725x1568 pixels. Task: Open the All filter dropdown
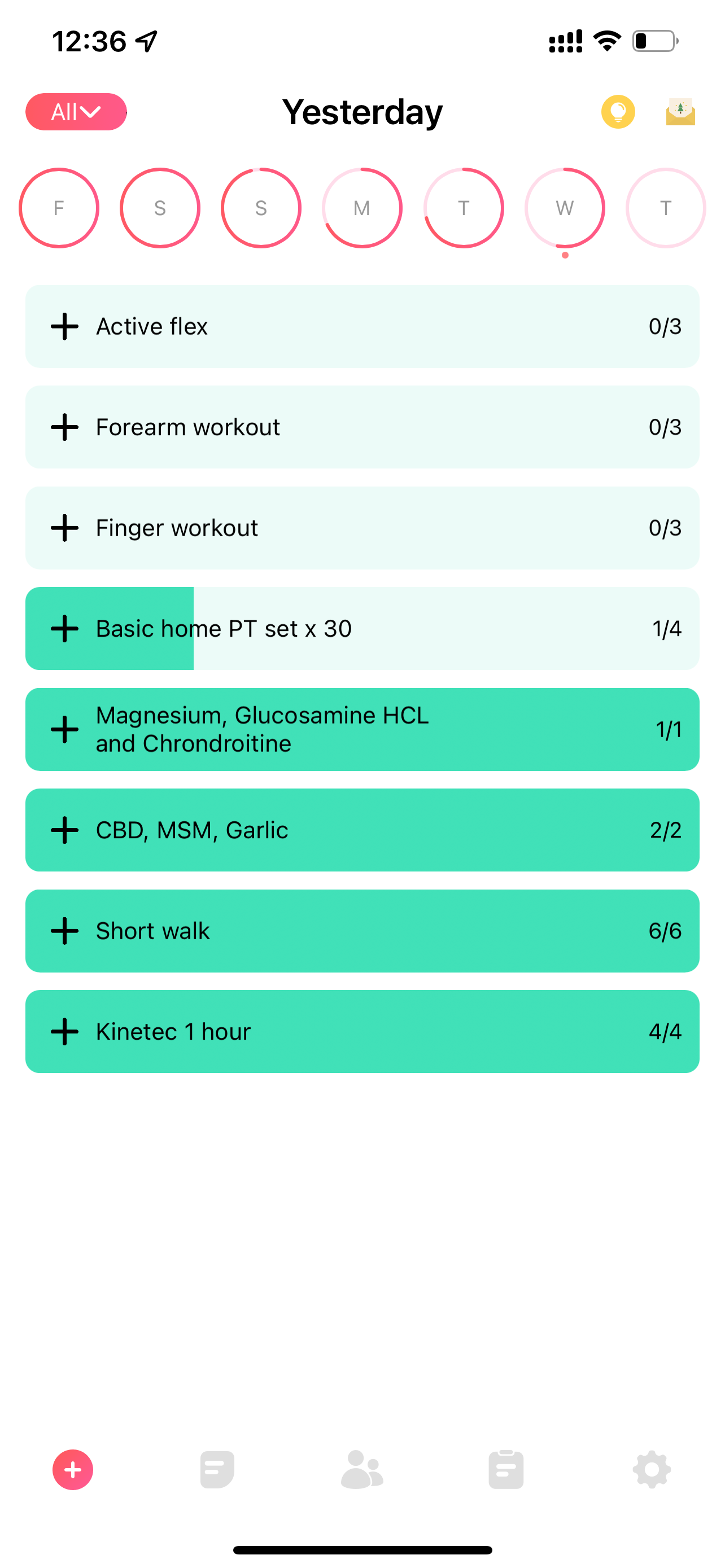tap(76, 112)
